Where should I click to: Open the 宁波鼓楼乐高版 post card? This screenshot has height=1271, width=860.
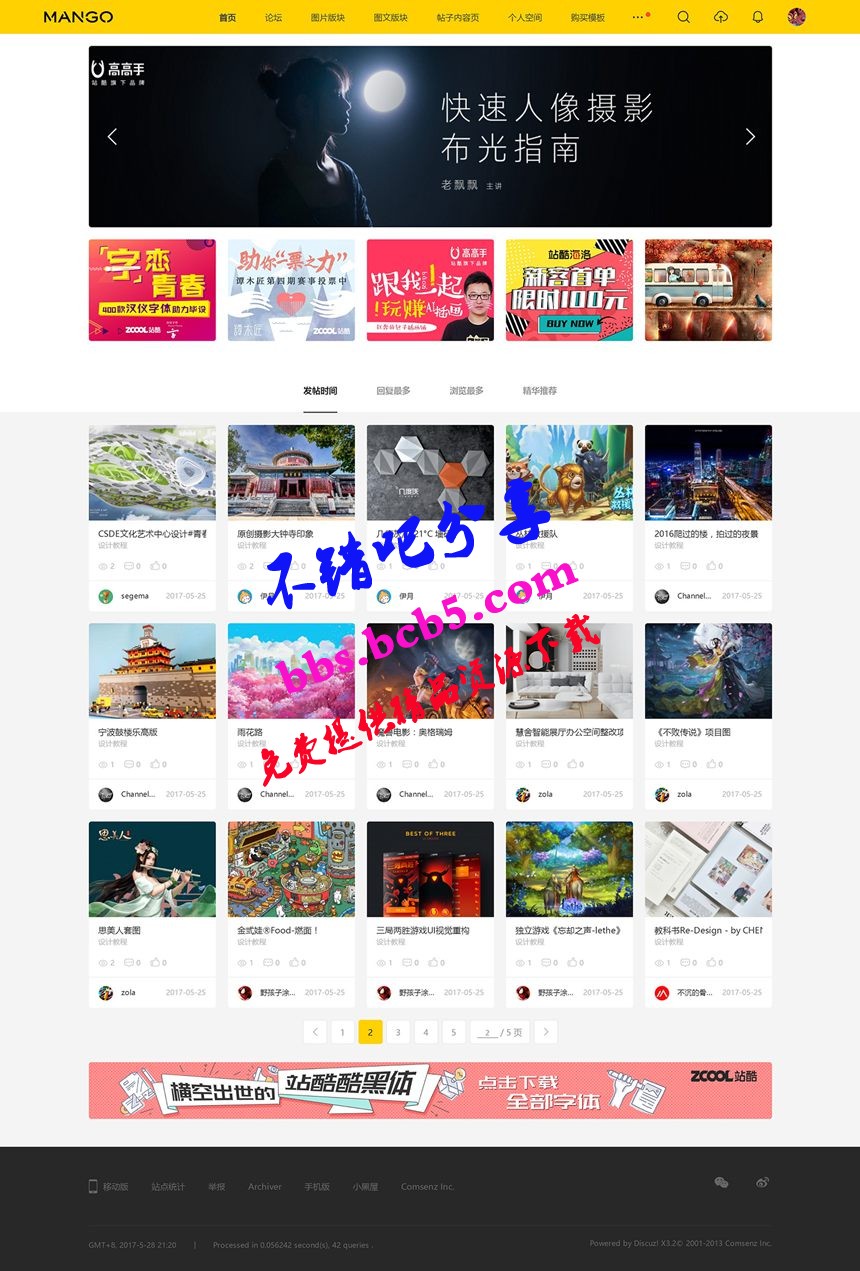[x=152, y=670]
